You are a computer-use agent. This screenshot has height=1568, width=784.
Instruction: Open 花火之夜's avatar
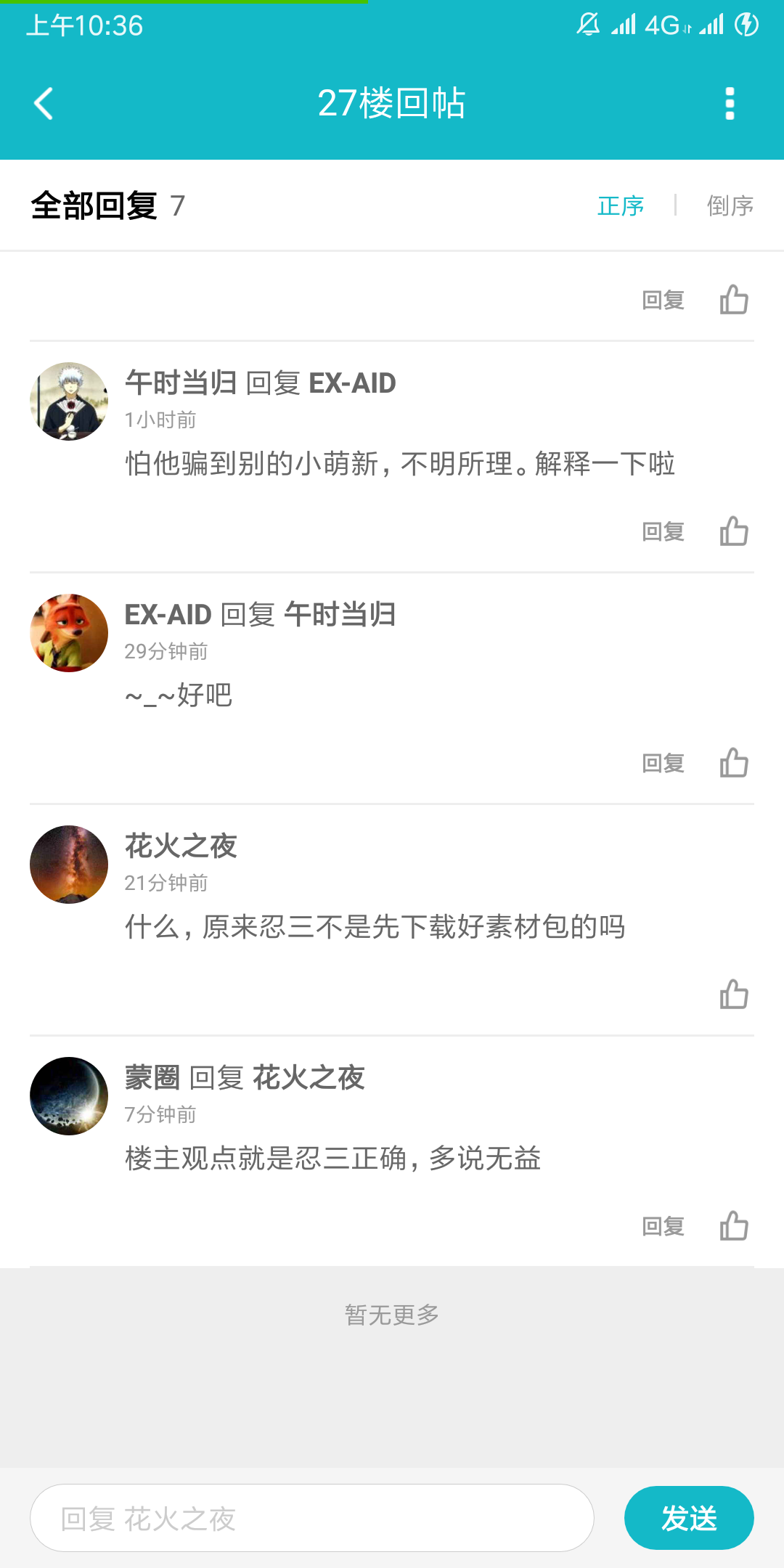pyautogui.click(x=69, y=865)
